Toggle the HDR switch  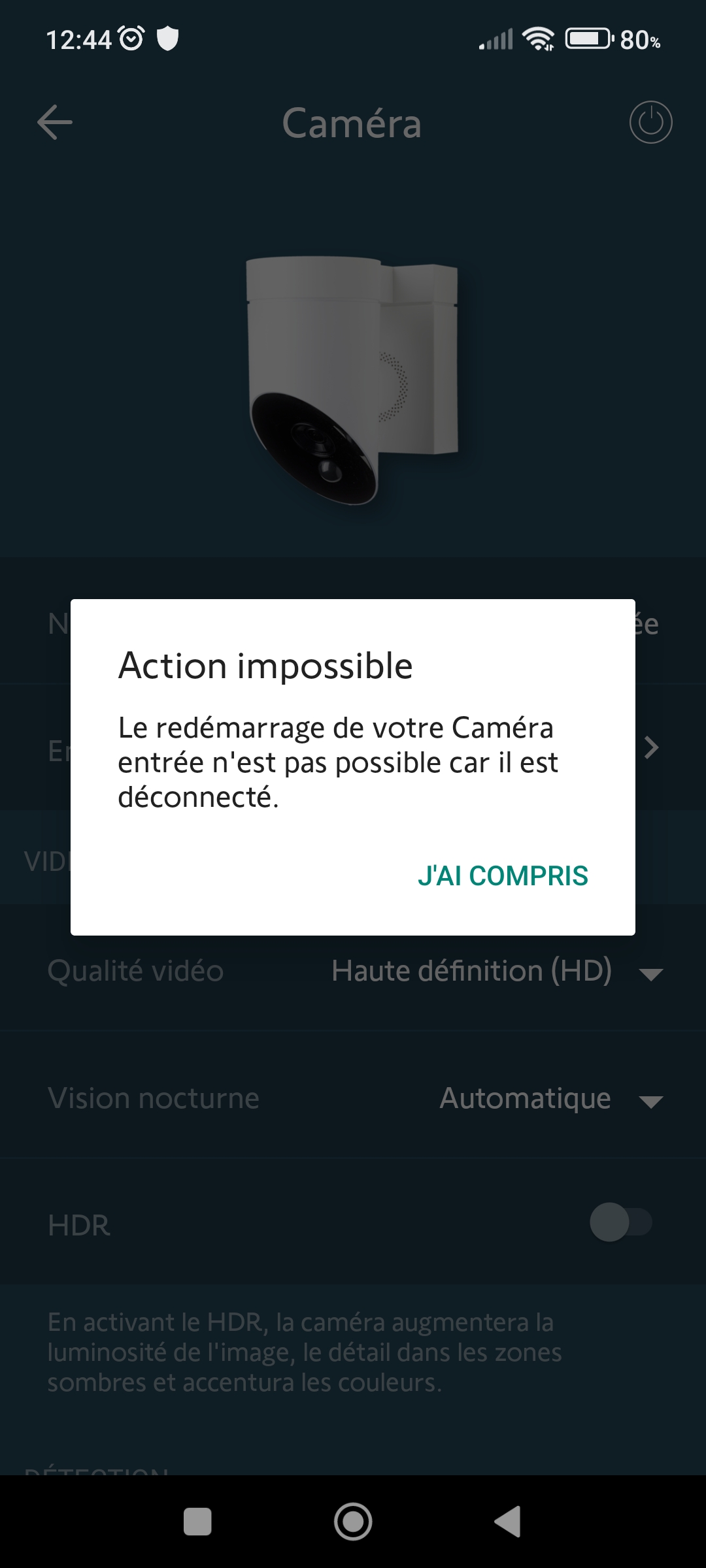pyautogui.click(x=620, y=1222)
